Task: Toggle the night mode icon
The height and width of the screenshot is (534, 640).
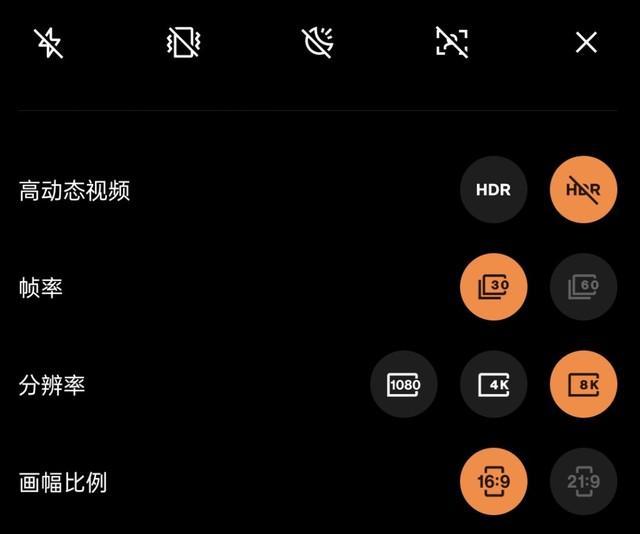Action: click(318, 42)
